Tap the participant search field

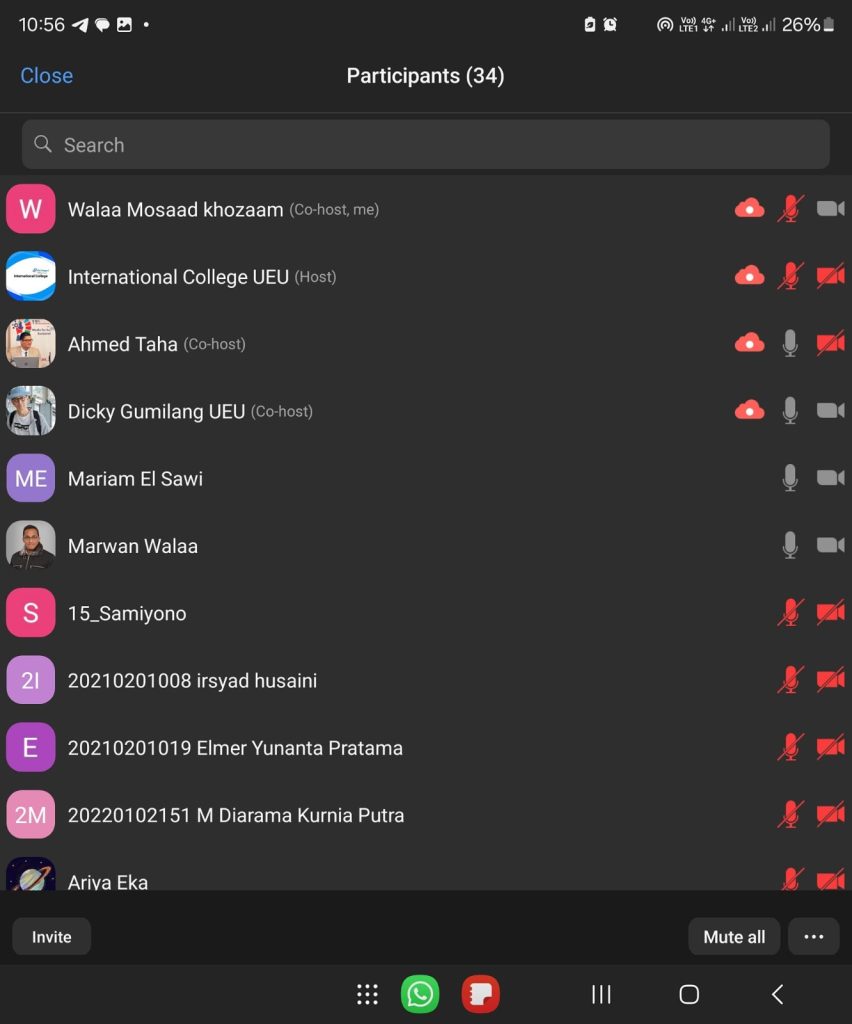[x=425, y=145]
